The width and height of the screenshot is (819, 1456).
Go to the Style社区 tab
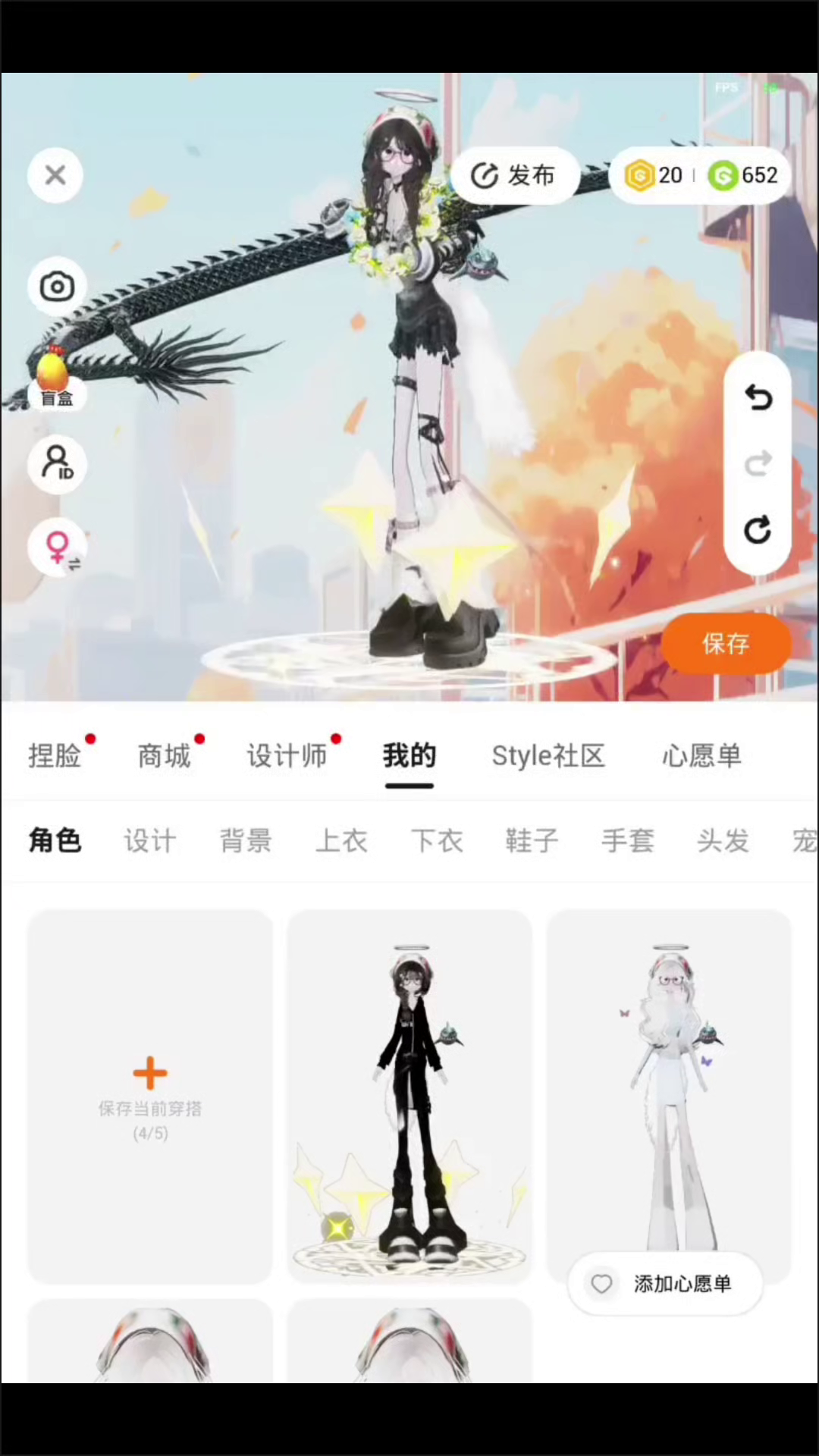click(x=548, y=756)
